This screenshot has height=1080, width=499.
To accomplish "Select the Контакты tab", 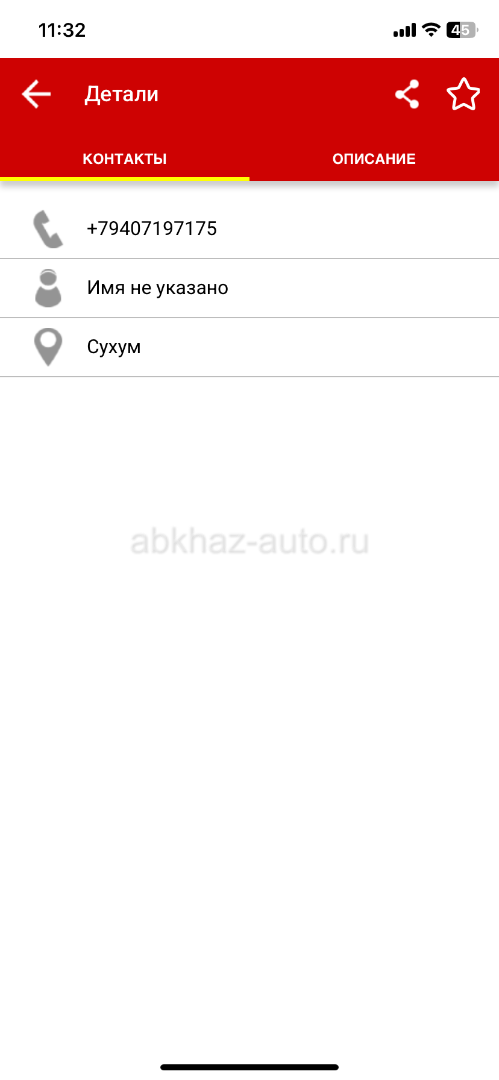I will click(x=125, y=159).
